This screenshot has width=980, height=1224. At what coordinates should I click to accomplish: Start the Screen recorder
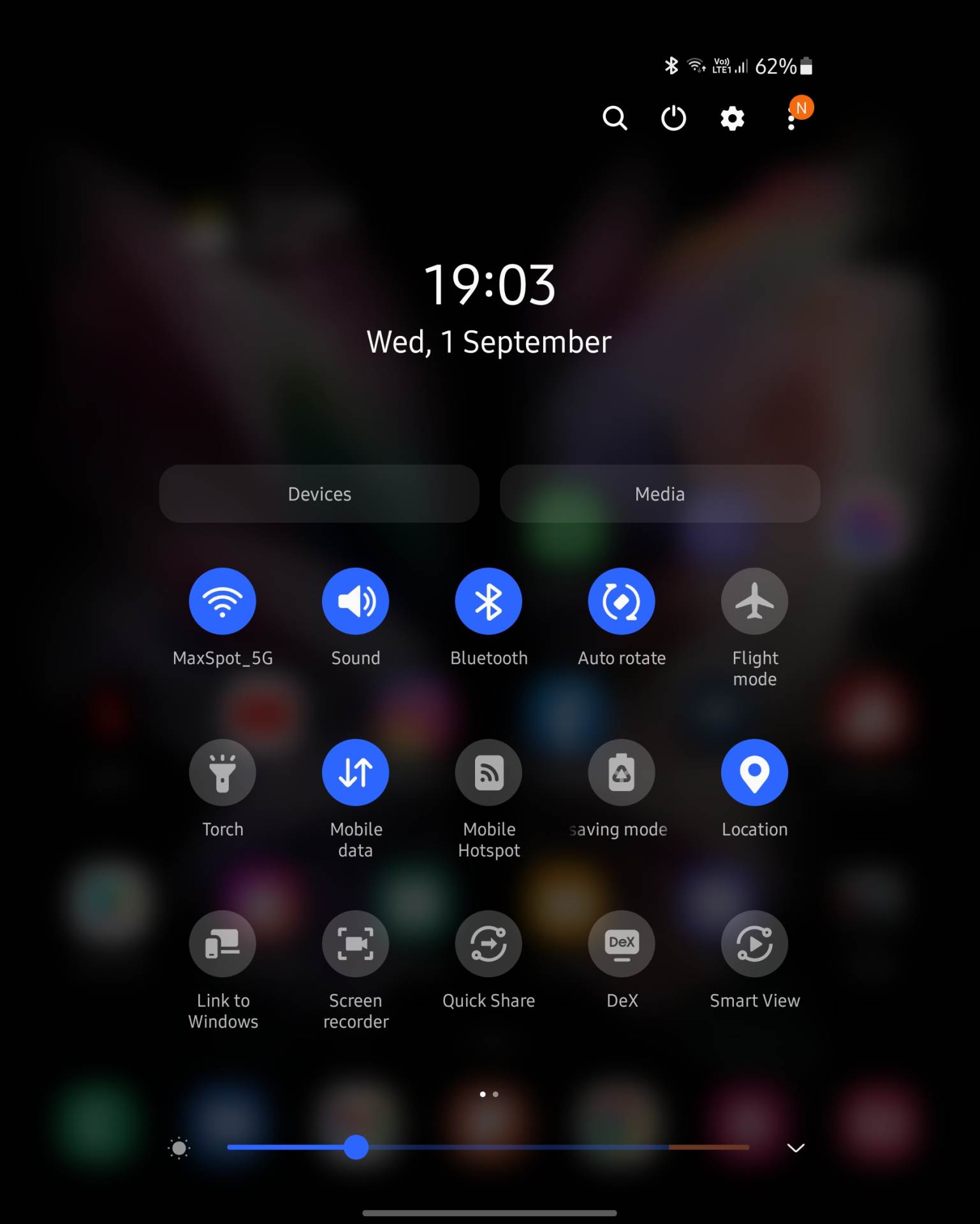(x=355, y=944)
